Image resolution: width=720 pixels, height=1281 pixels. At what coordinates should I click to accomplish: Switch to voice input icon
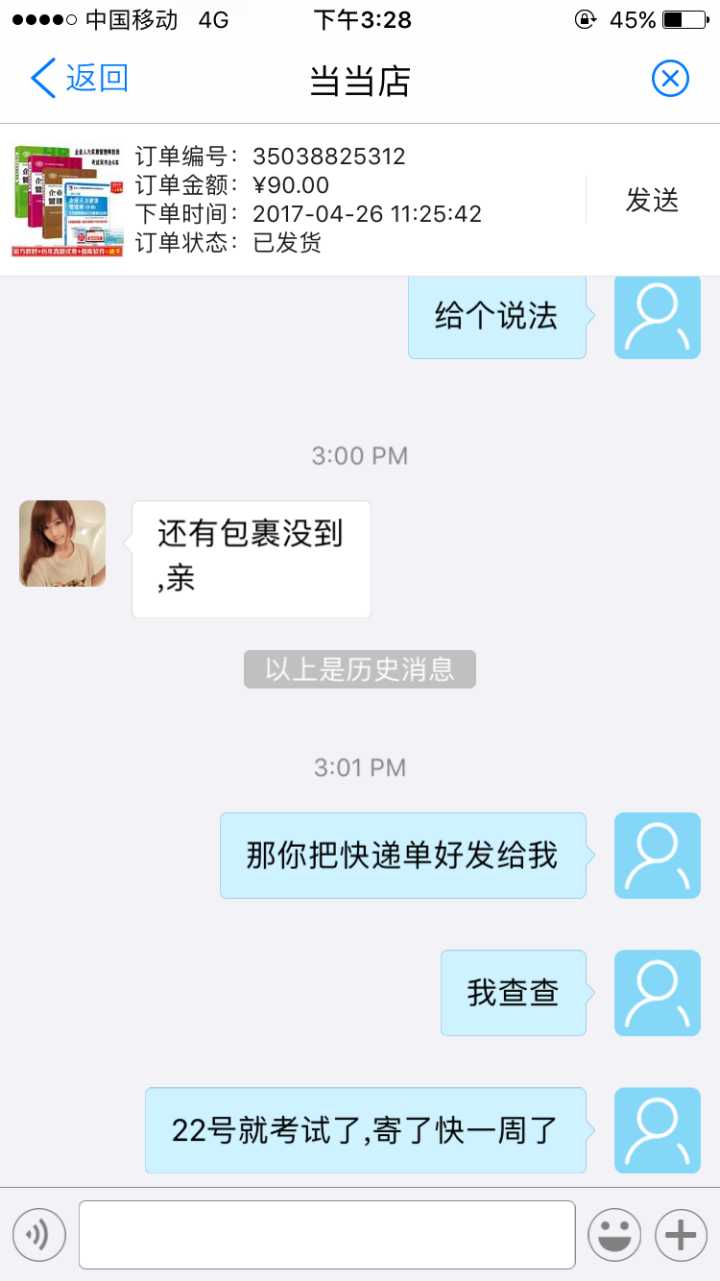39,1235
